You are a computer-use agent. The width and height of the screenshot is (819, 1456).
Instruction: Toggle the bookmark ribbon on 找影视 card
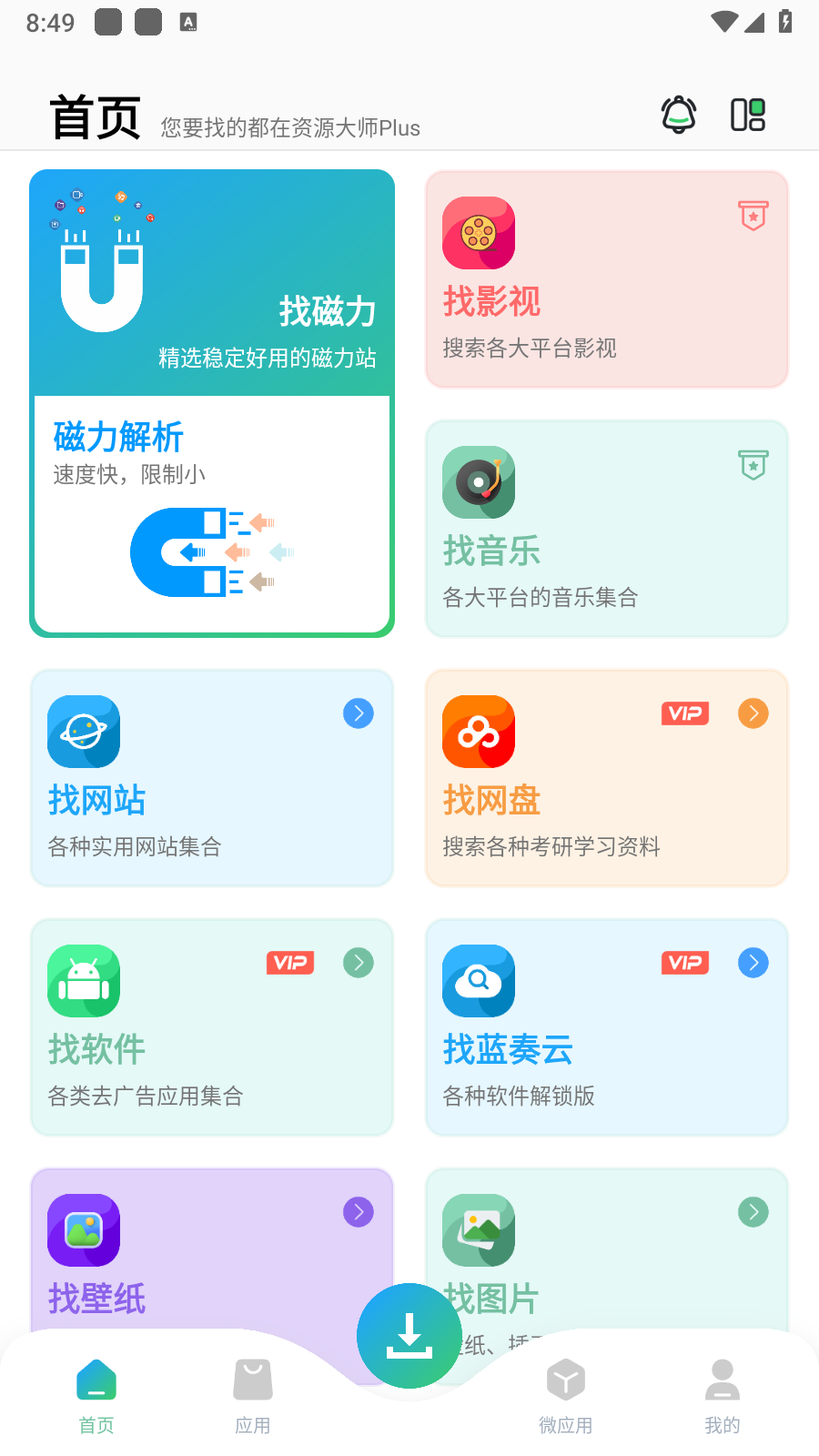[x=753, y=217]
